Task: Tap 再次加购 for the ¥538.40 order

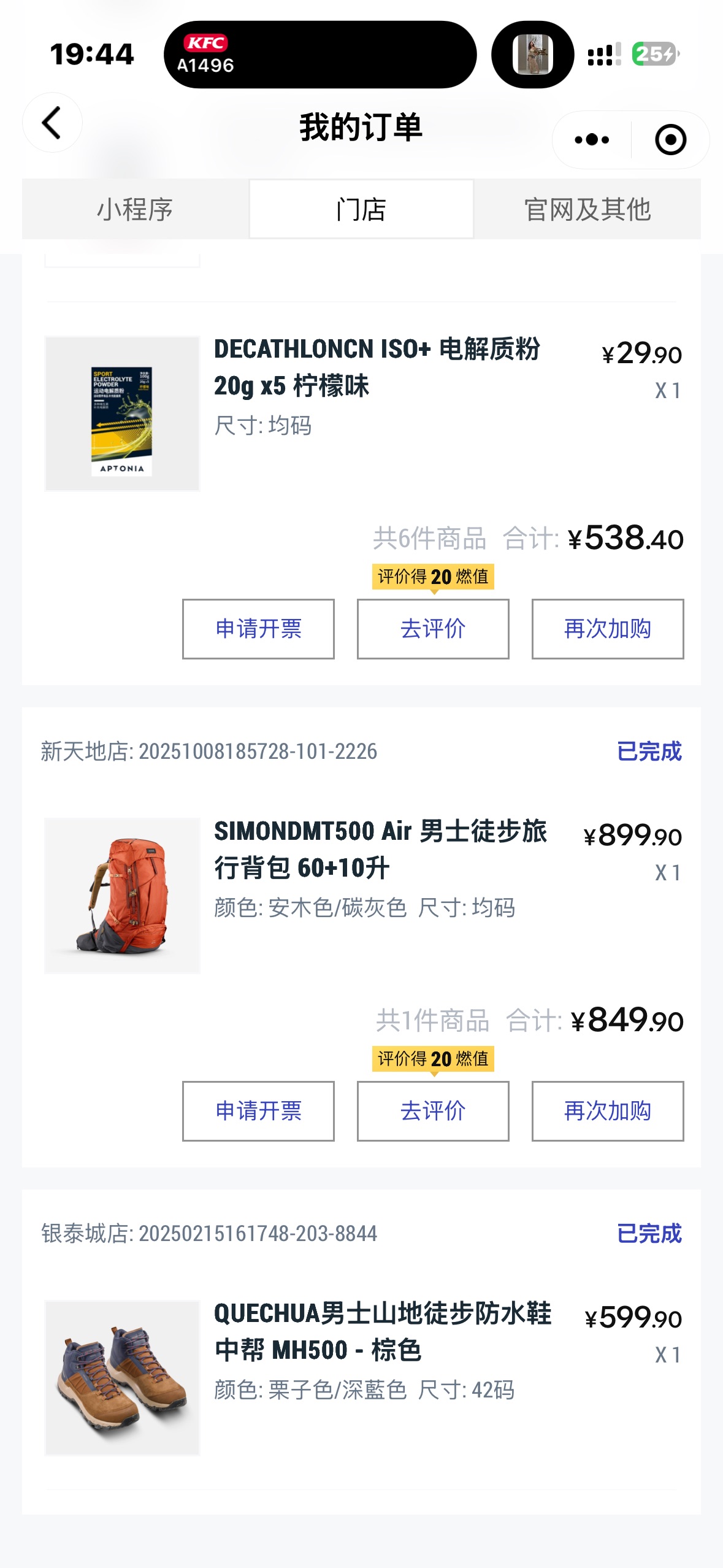Action: point(608,629)
